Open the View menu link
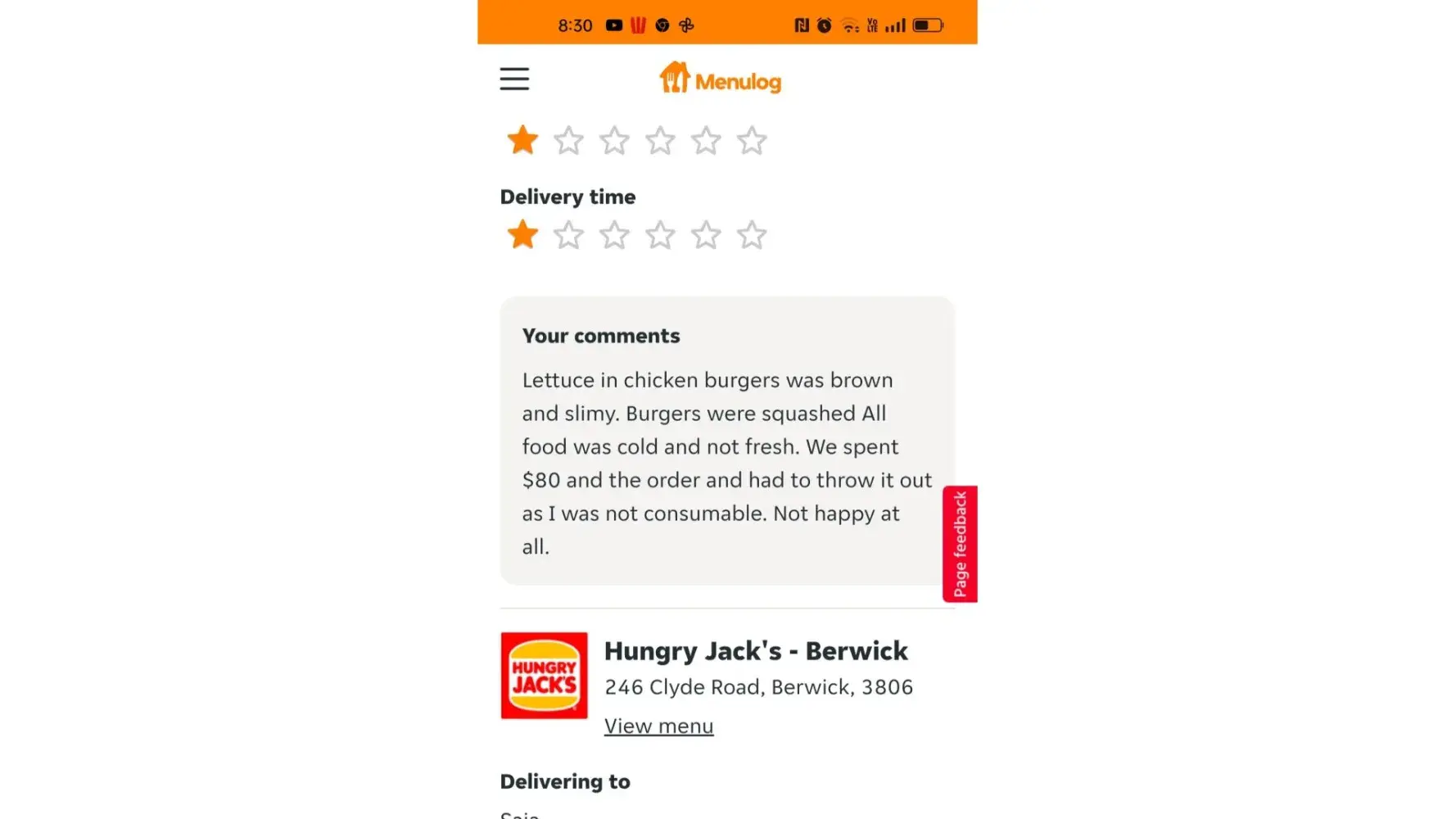 [658, 726]
